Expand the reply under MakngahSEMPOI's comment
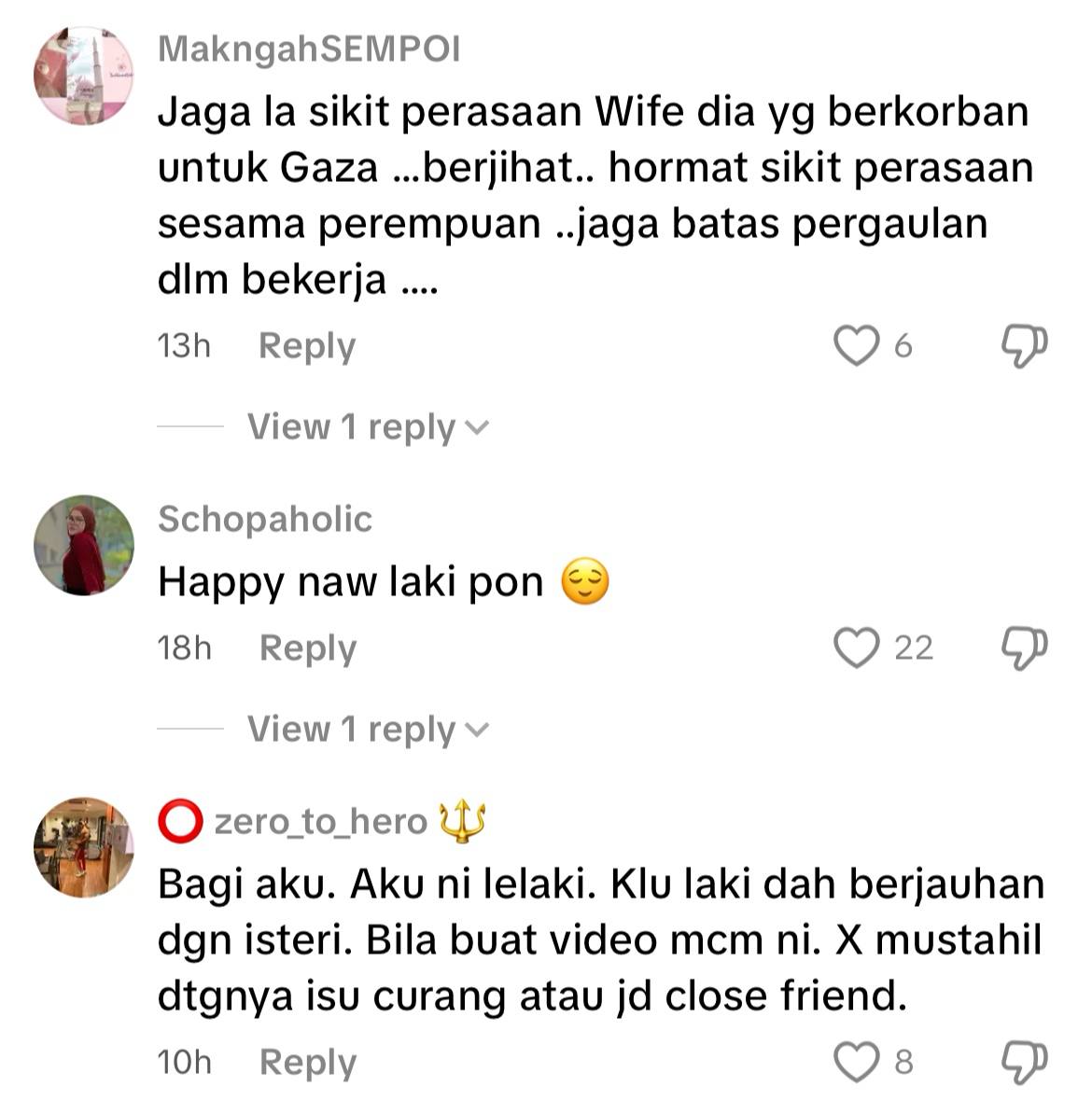Image resolution: width=1092 pixels, height=1114 pixels. coord(367,427)
